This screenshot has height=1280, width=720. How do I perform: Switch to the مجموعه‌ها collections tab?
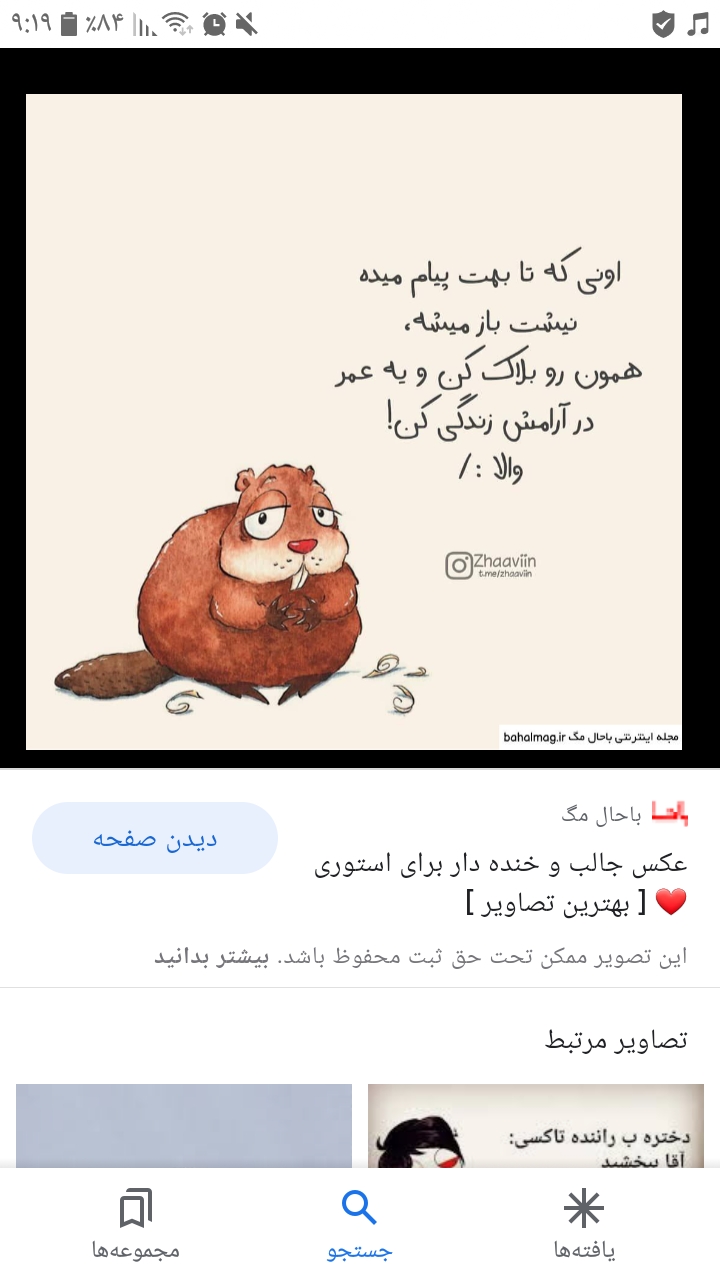[135, 1224]
